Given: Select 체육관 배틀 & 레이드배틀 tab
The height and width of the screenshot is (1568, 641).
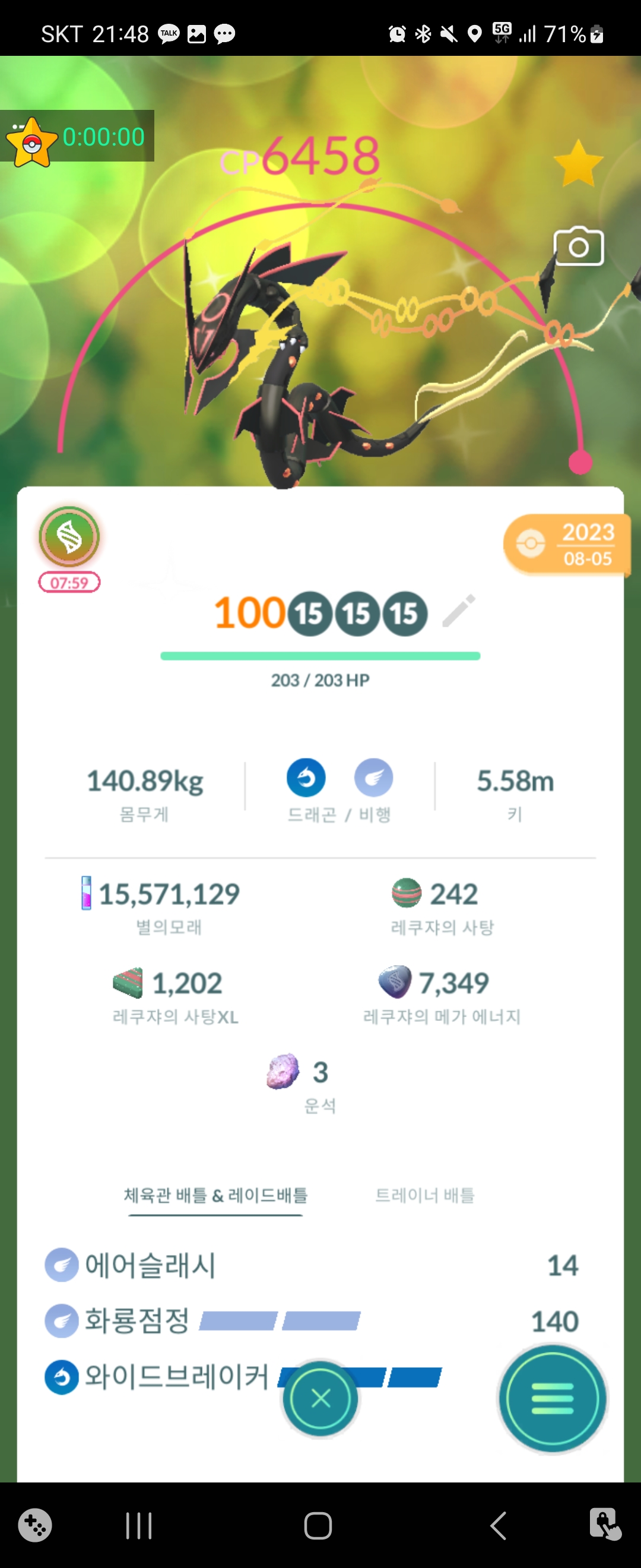Looking at the screenshot, I should coord(215,1196).
